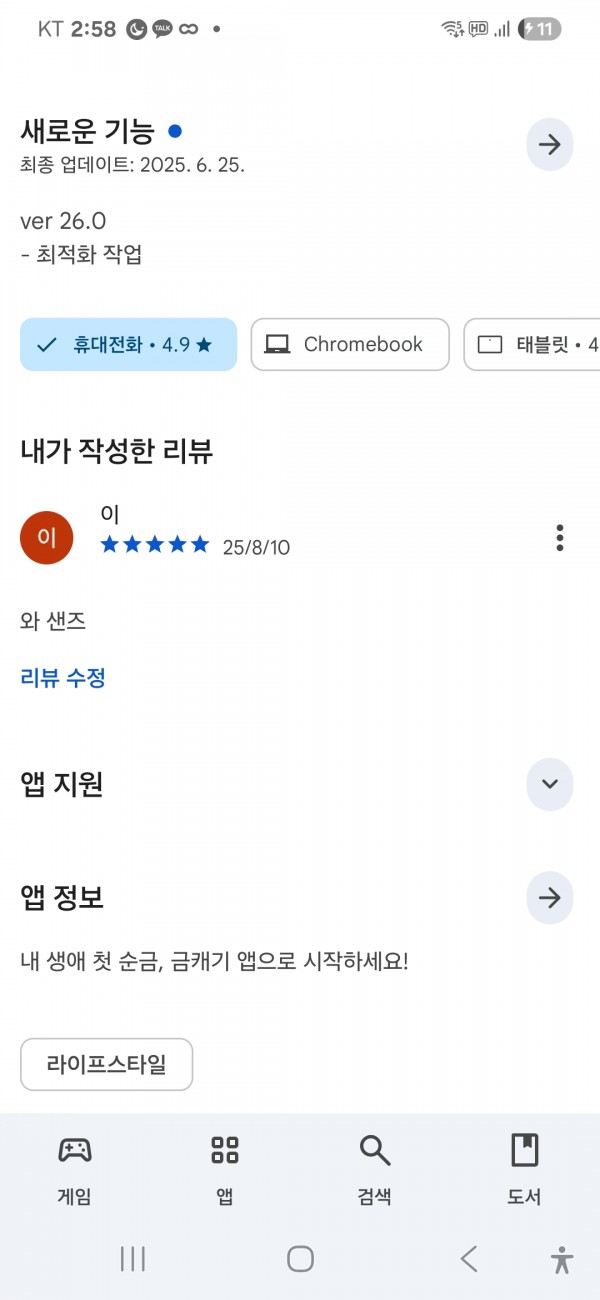
Task: Tap the system home button
Action: pyautogui.click(x=300, y=1259)
